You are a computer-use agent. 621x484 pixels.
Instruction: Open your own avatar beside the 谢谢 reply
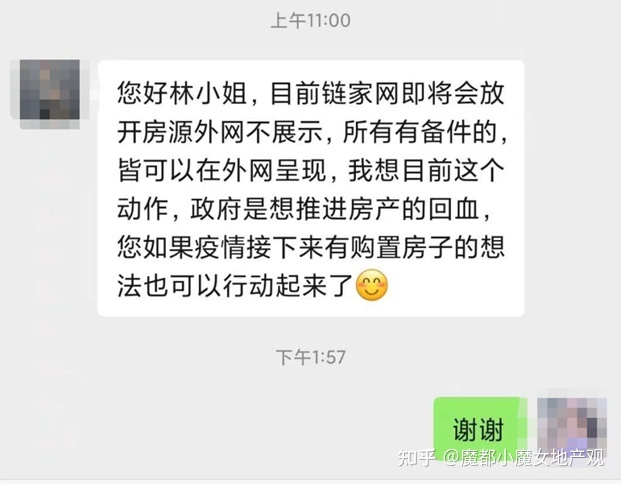tap(571, 428)
